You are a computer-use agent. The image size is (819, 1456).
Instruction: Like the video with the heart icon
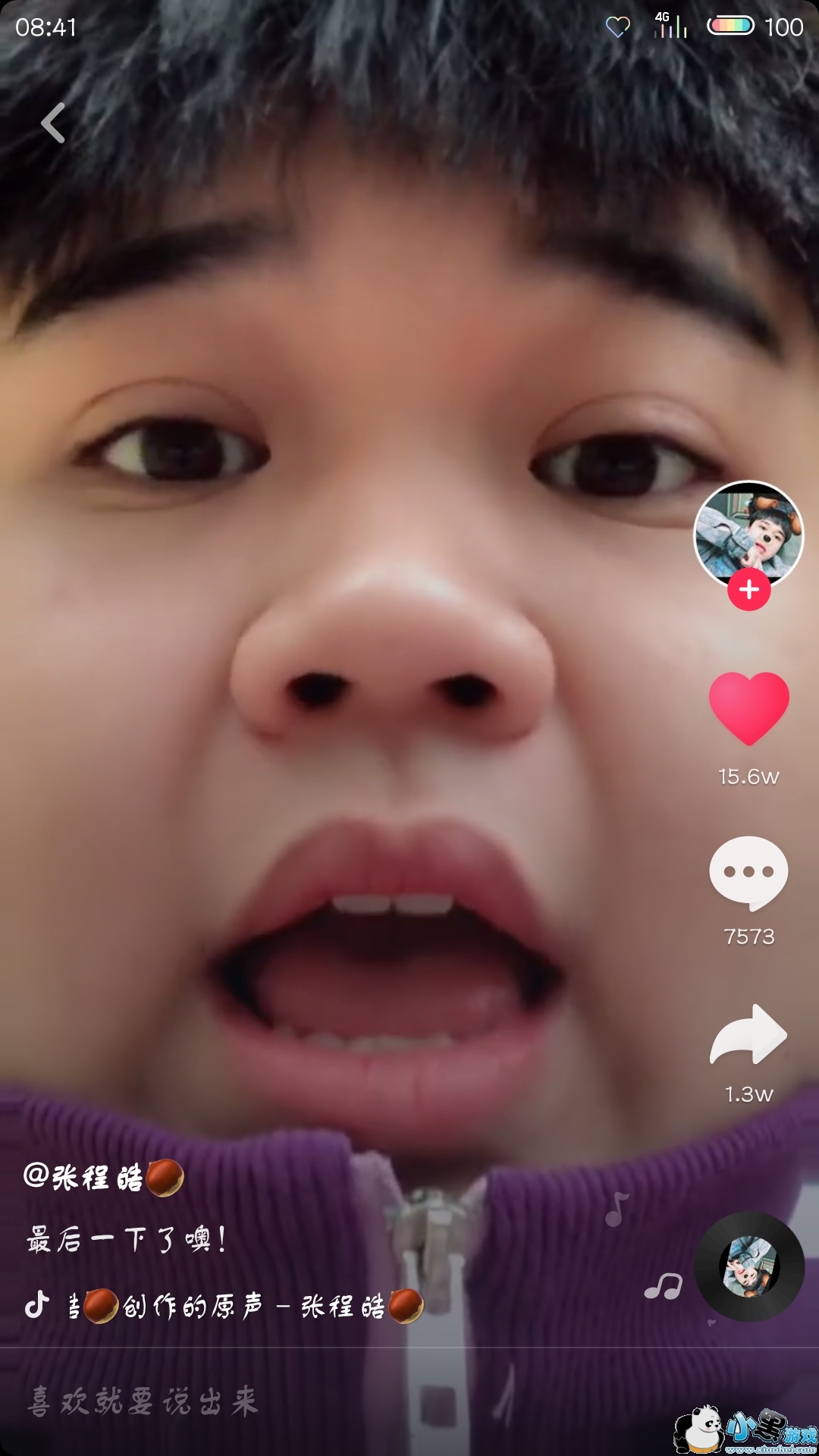[749, 708]
